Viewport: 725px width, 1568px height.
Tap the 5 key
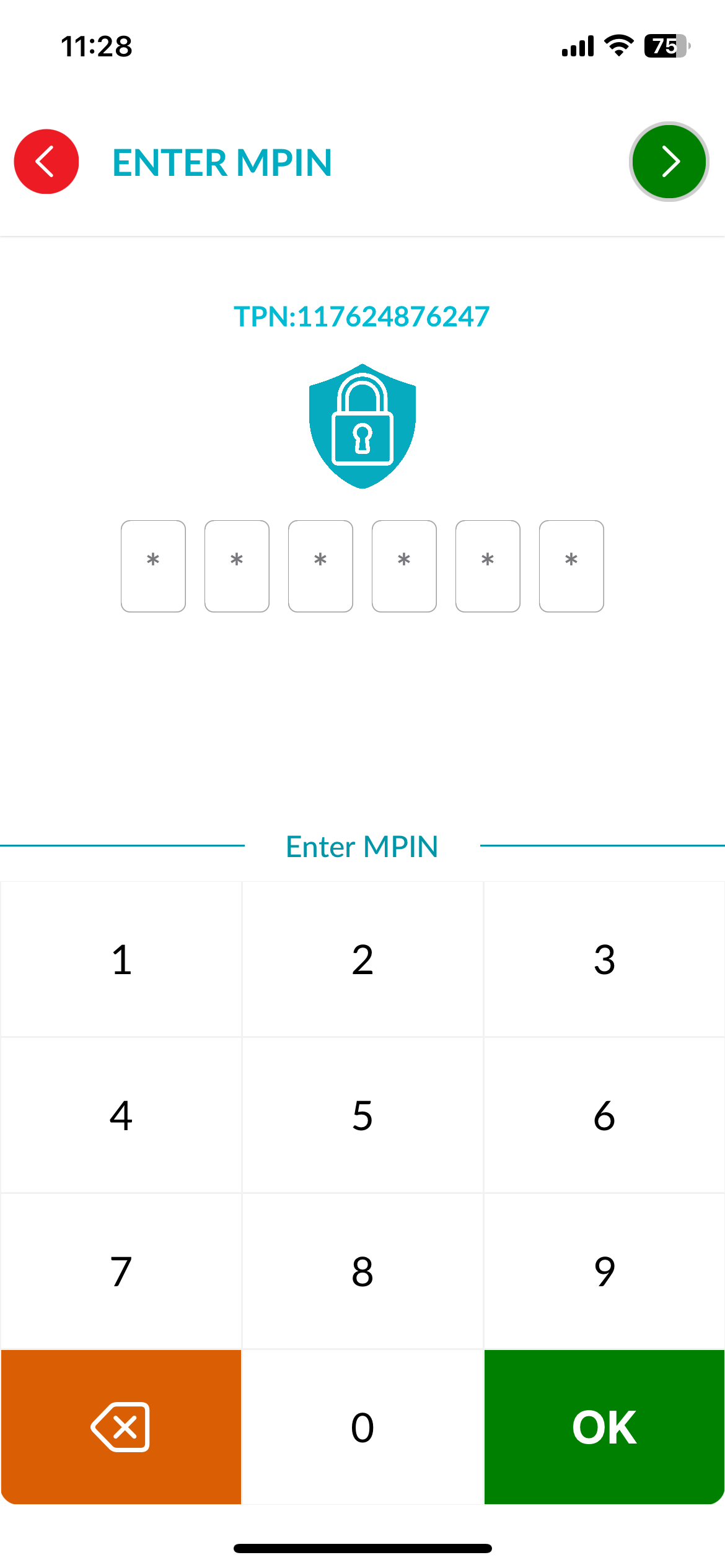click(362, 1115)
